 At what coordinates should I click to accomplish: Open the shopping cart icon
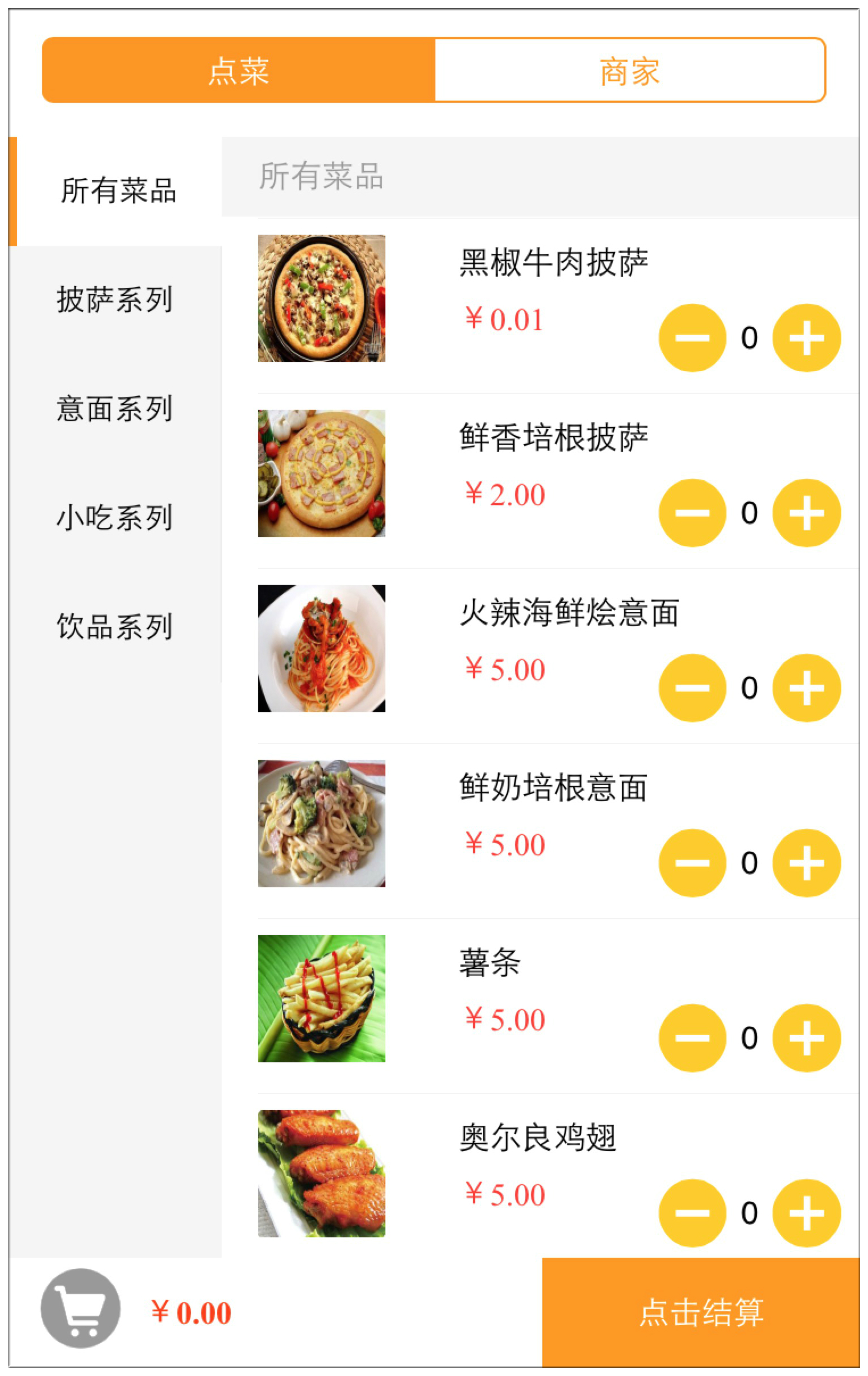tap(81, 1308)
